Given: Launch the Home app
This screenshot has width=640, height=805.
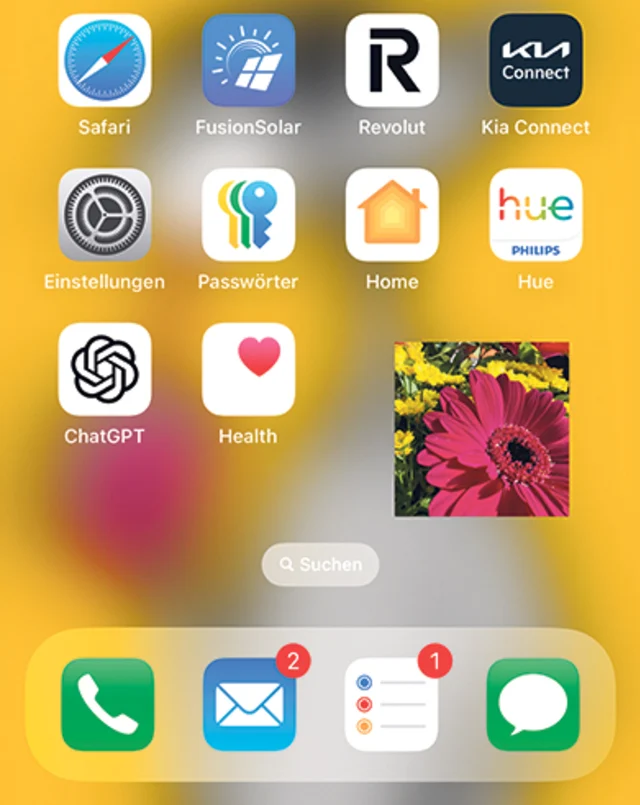Looking at the screenshot, I should coord(392,215).
